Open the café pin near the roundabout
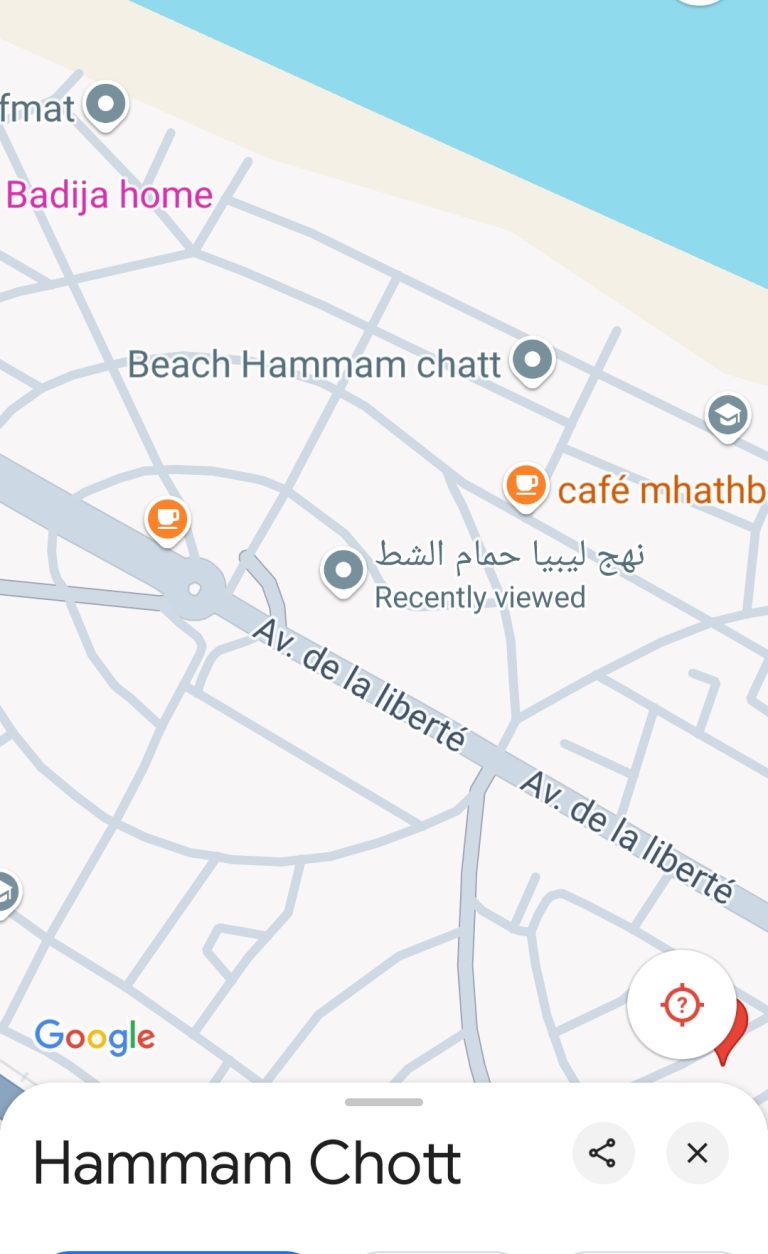The height and width of the screenshot is (1254, 768). click(168, 518)
